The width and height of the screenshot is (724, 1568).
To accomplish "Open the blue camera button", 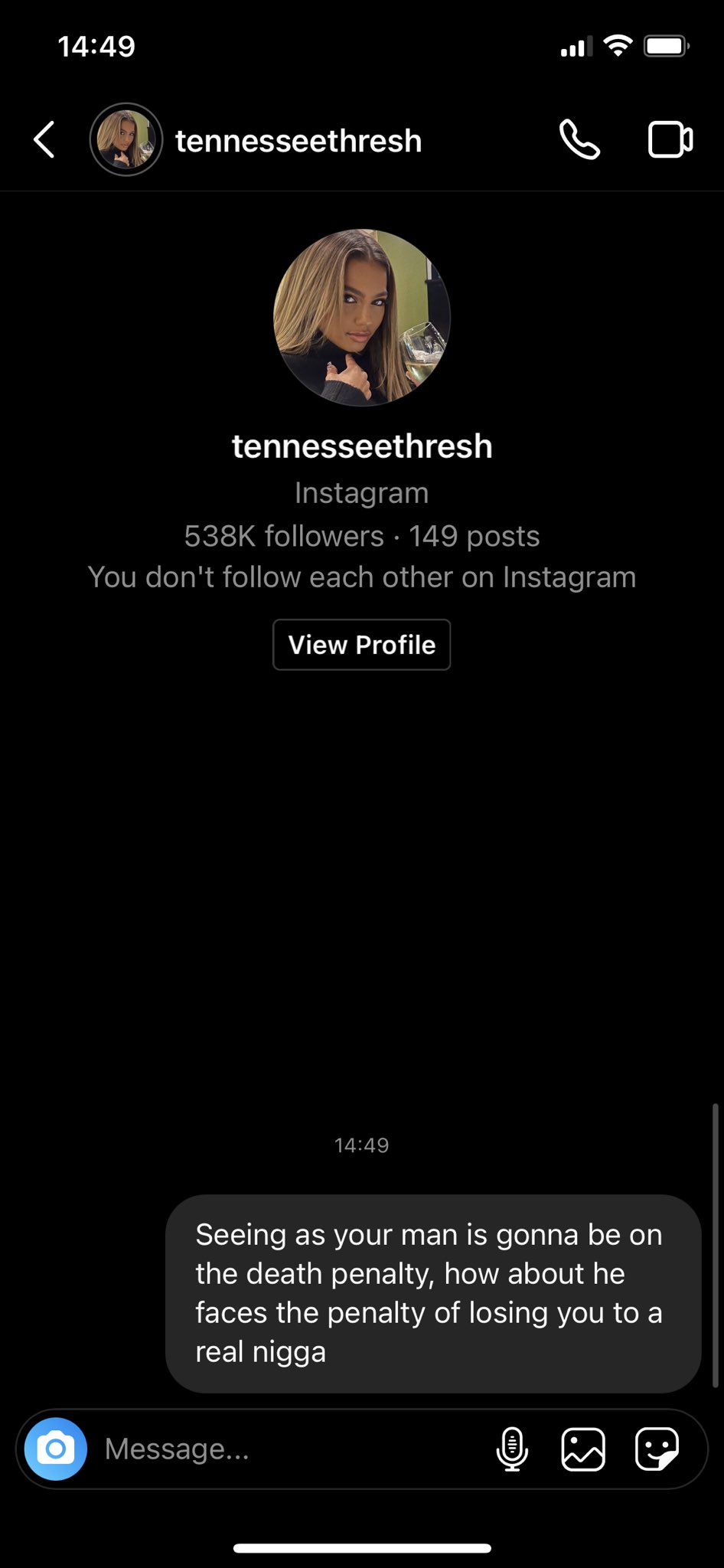I will [x=56, y=1449].
